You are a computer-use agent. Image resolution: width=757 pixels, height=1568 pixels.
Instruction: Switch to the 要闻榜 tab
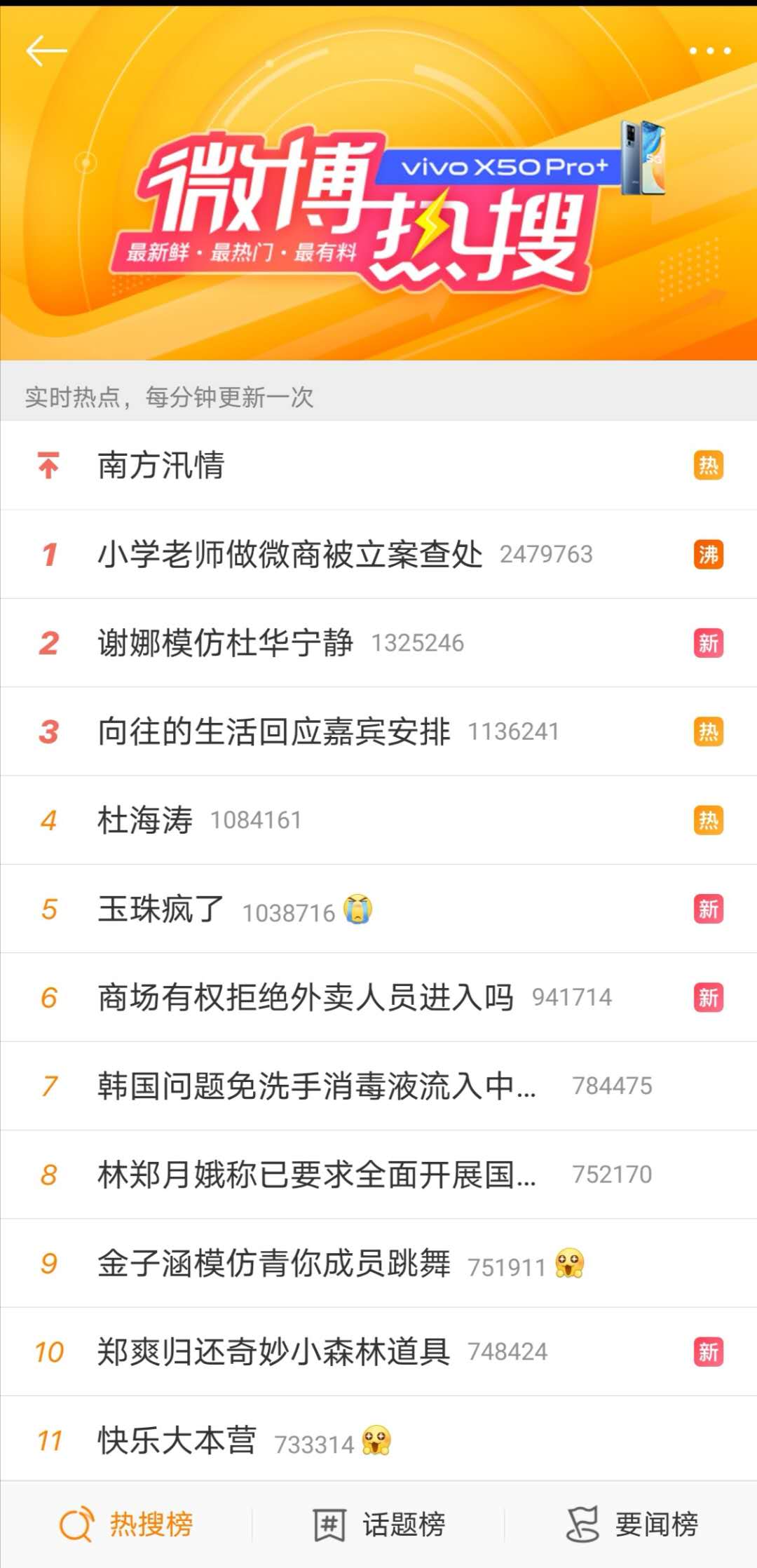point(632,1525)
